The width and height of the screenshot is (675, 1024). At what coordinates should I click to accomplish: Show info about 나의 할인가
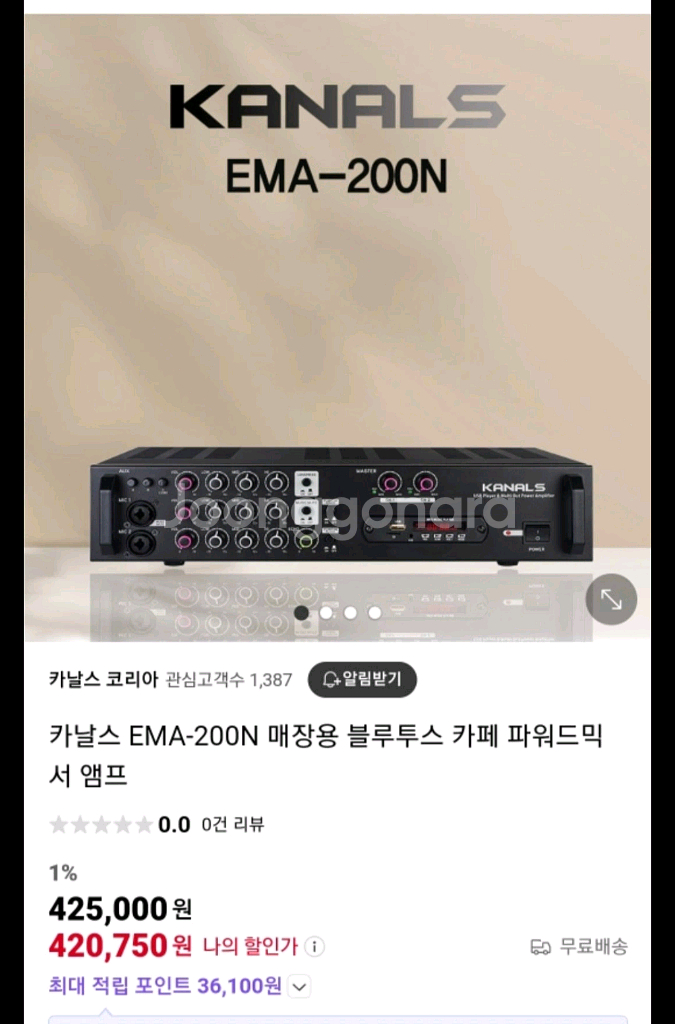(314, 946)
